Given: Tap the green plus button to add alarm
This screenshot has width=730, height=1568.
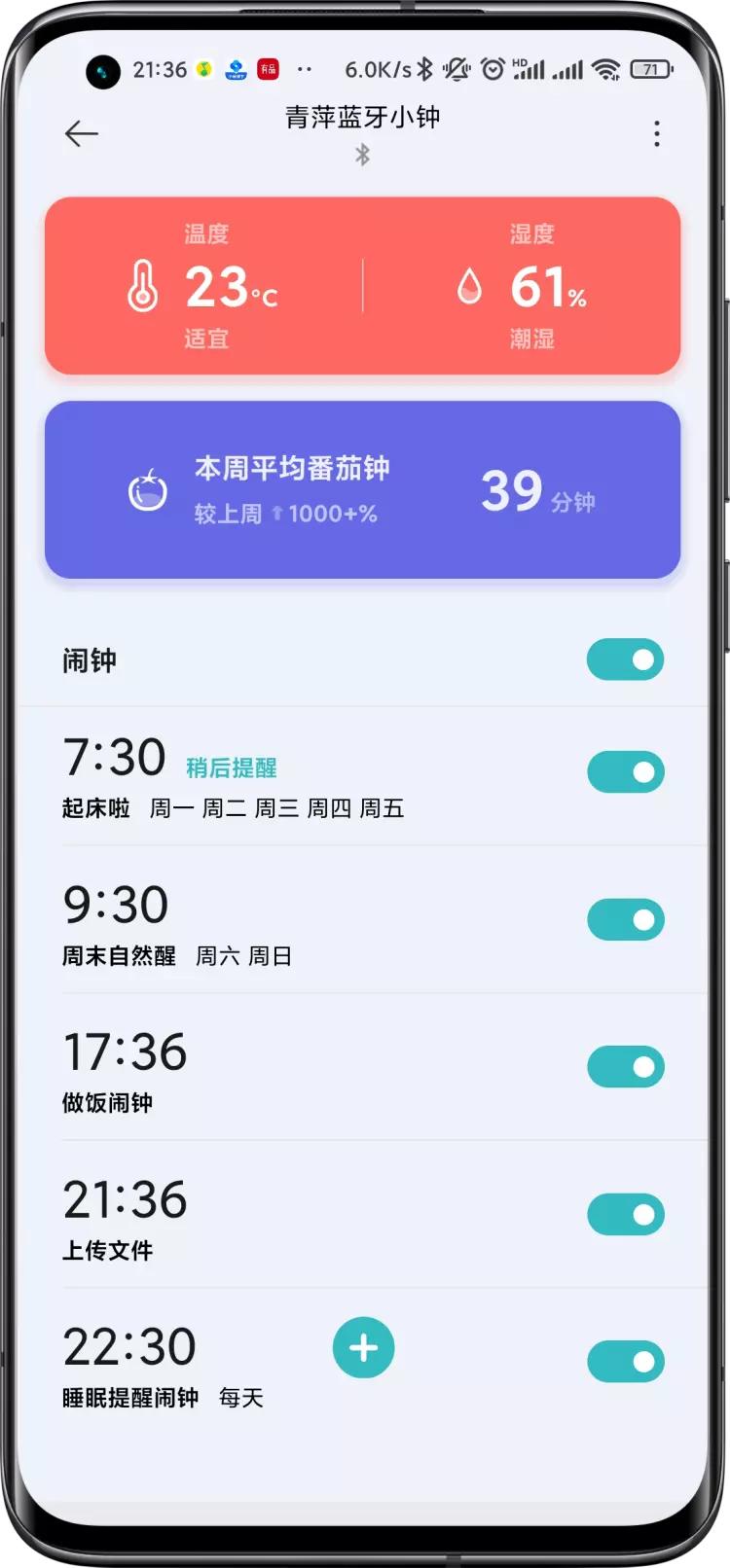Looking at the screenshot, I should tap(363, 1348).
